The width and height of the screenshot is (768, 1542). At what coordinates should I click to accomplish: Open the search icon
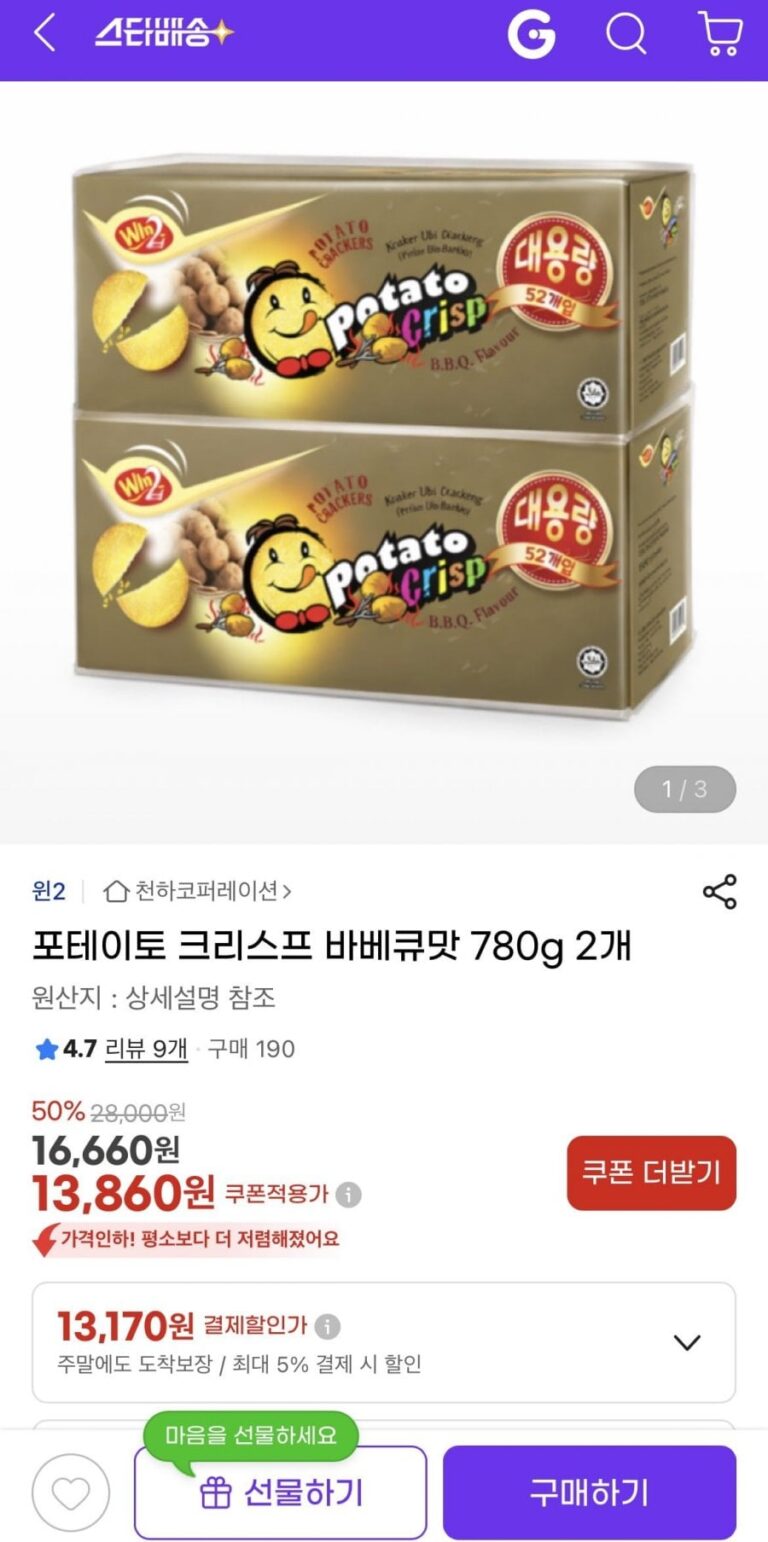click(627, 35)
